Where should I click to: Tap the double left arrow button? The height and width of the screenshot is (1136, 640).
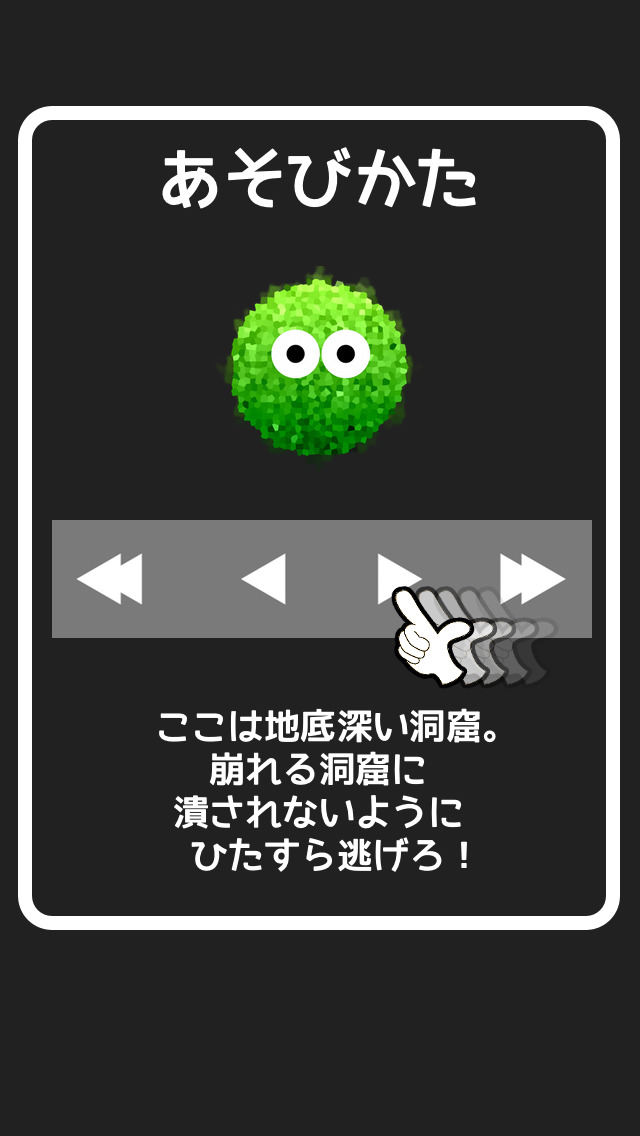pyautogui.click(x=109, y=579)
